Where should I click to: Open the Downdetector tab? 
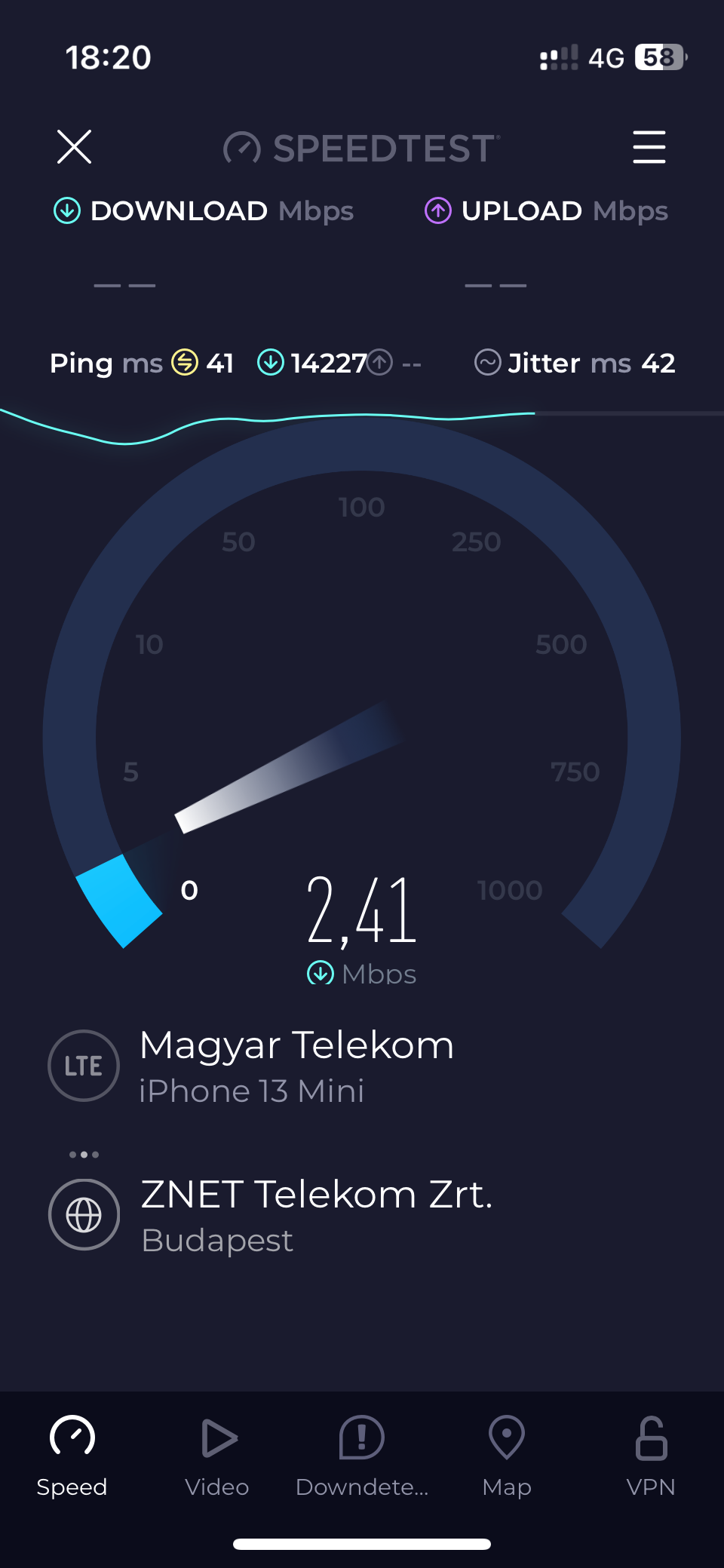tap(362, 1456)
